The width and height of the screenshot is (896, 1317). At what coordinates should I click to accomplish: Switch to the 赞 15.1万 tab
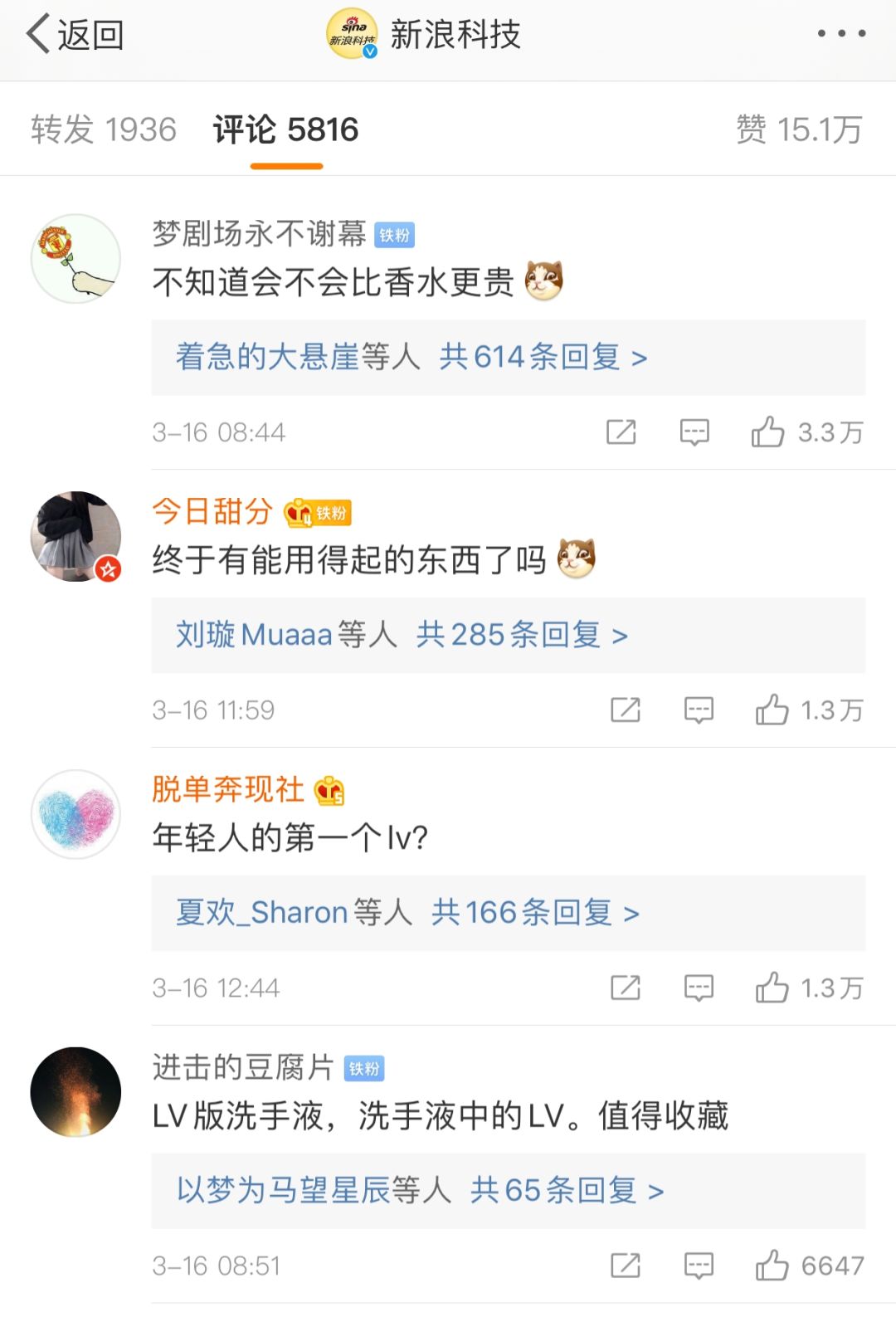799,129
